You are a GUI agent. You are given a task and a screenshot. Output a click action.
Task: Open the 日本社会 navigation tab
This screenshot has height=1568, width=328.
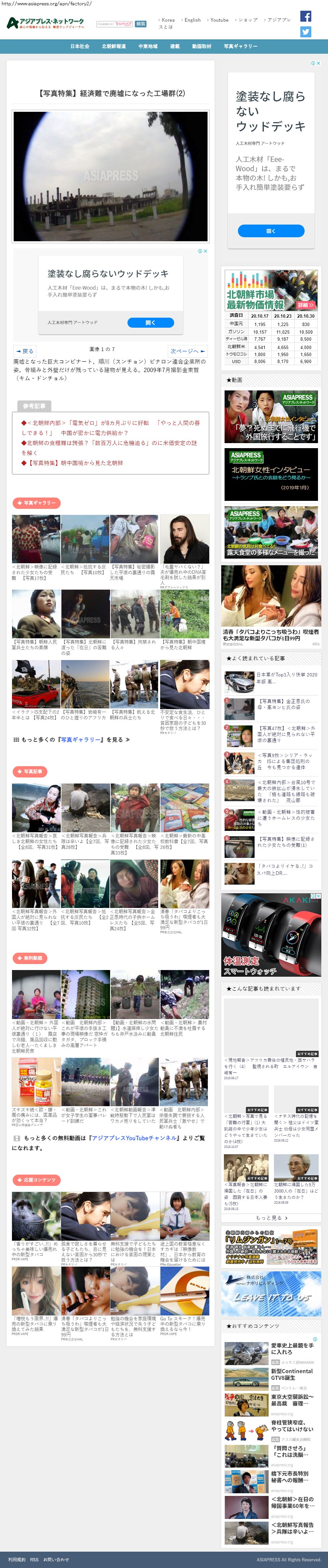[80, 46]
